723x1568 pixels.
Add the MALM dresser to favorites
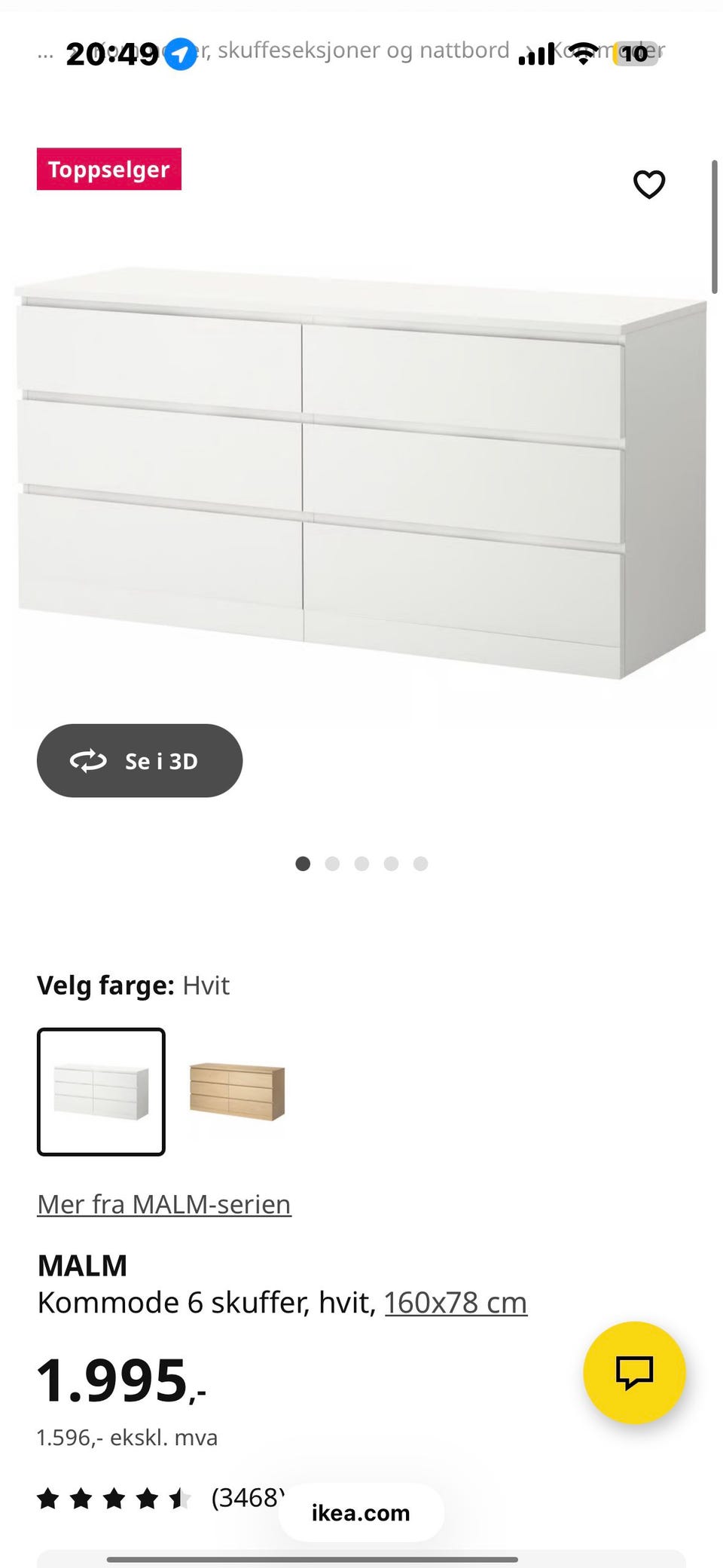point(648,183)
